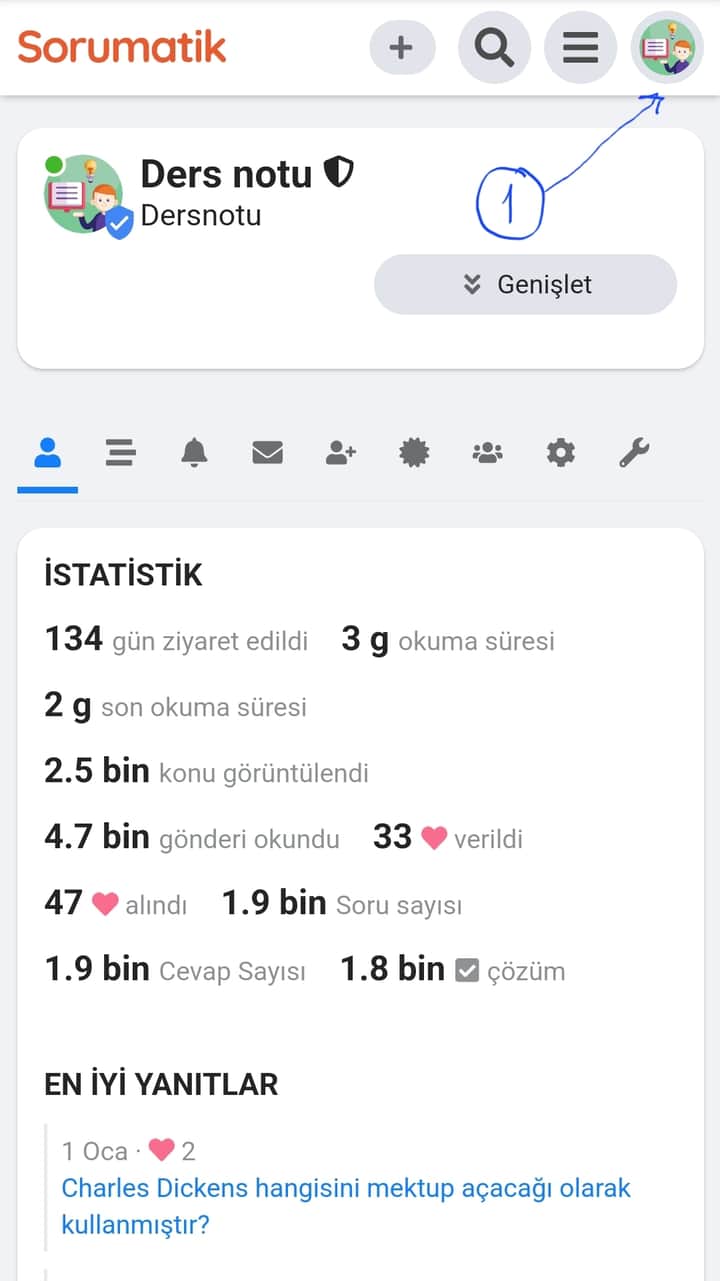The height and width of the screenshot is (1281, 720).
Task: Open the user avatar menu at top right
Action: [x=667, y=48]
